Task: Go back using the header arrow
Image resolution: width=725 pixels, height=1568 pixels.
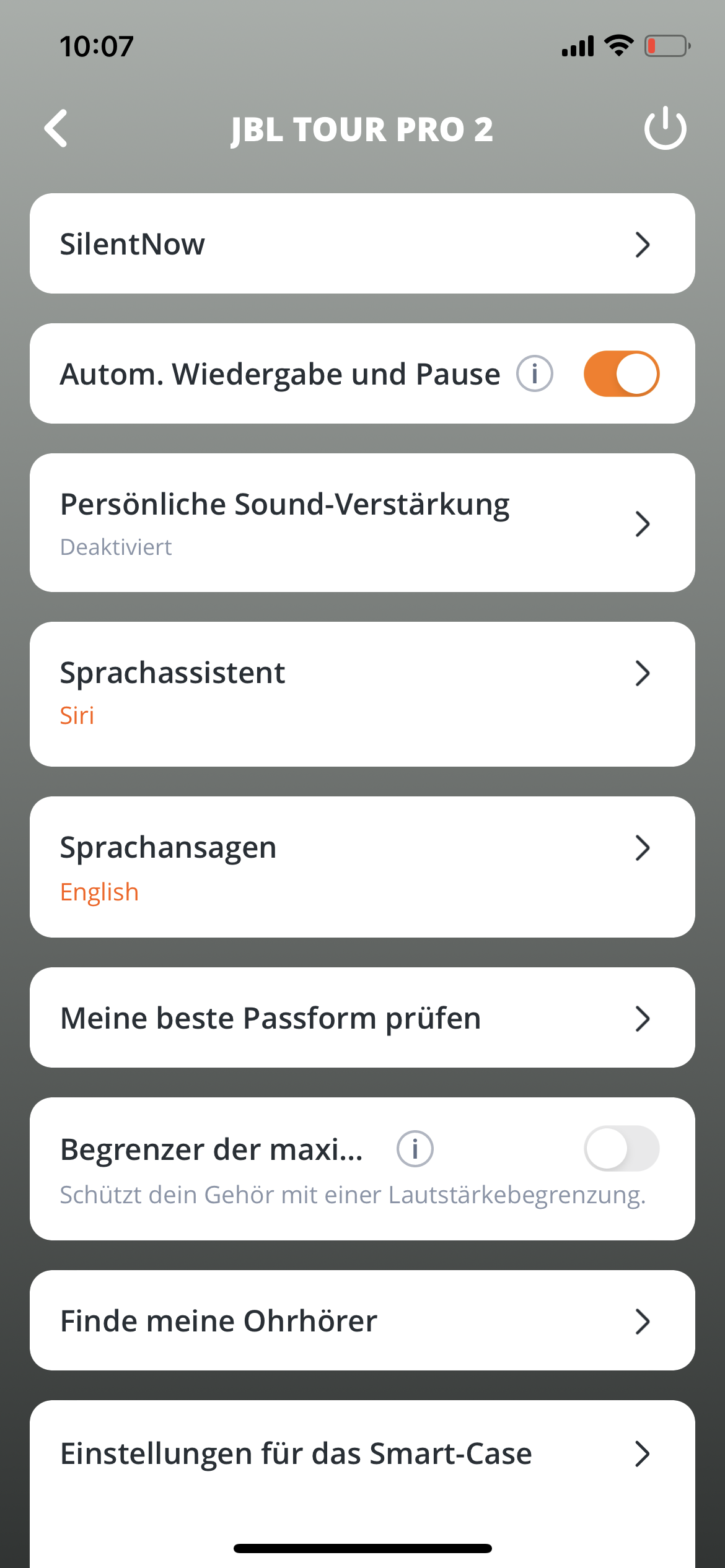Action: coord(56,129)
